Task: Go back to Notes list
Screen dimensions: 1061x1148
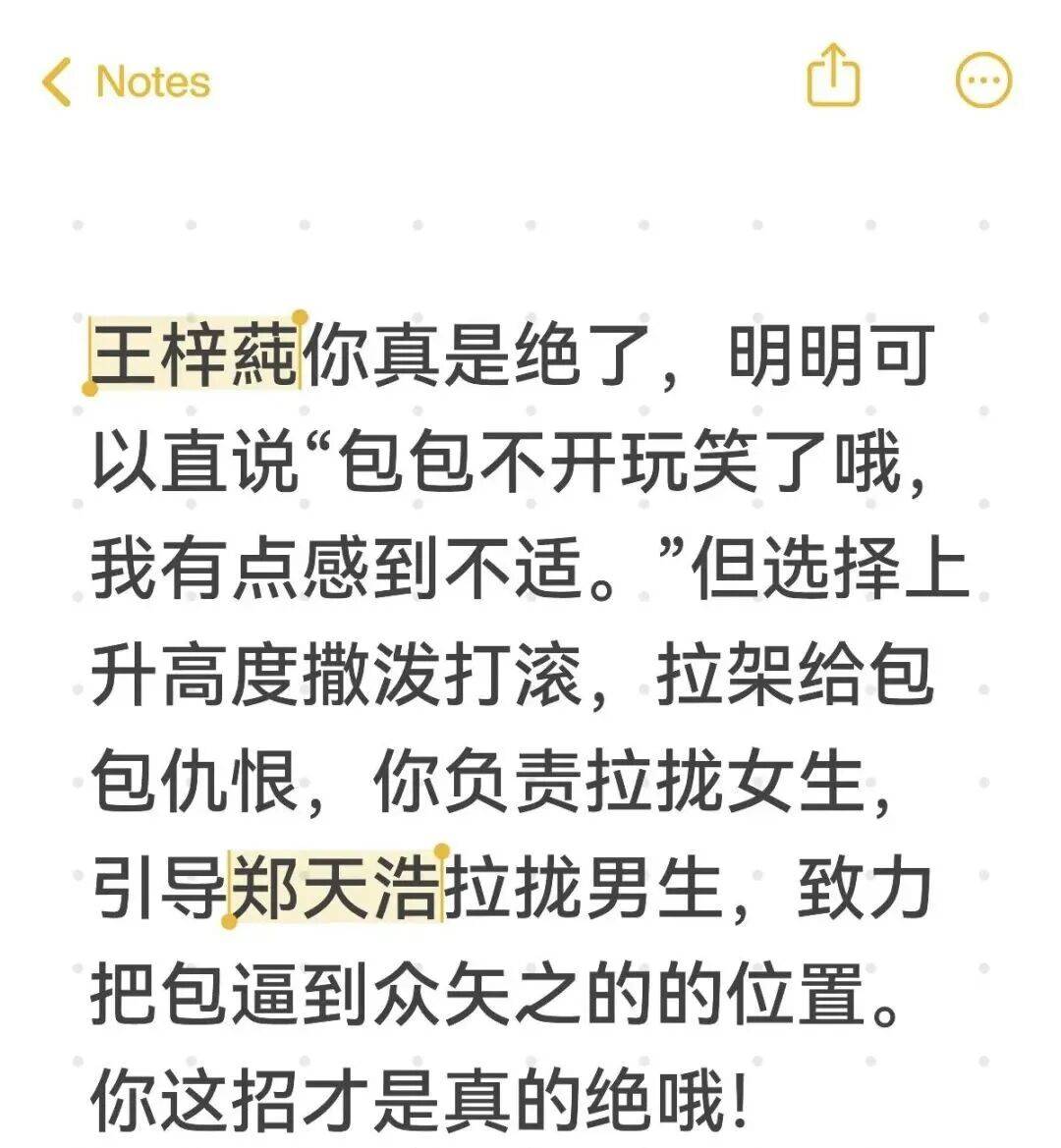Action: [126, 82]
